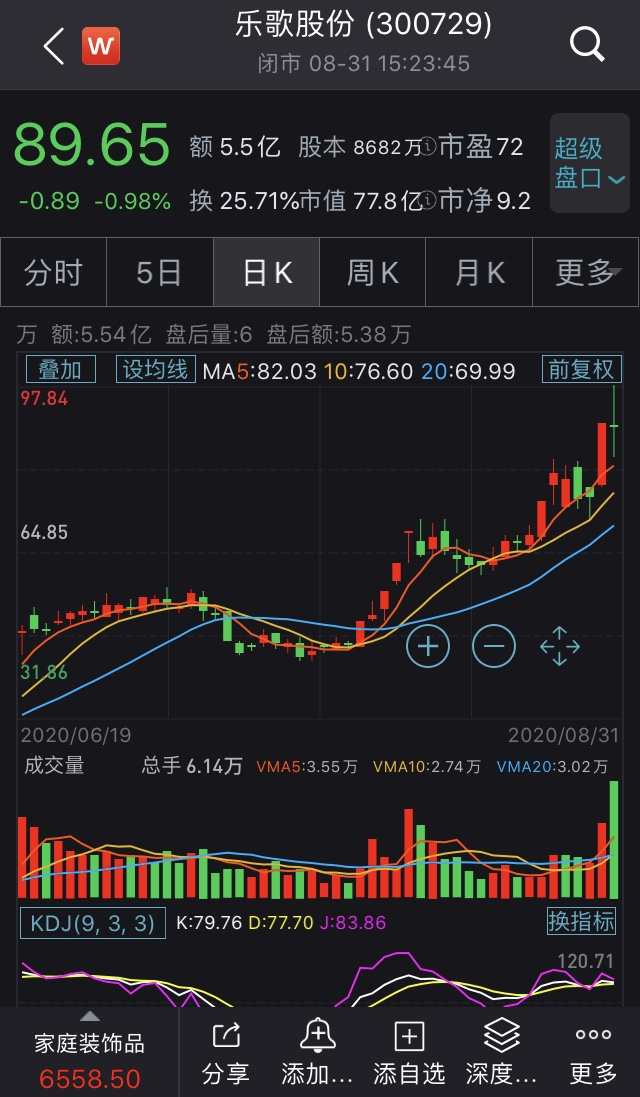Open the search magnifier icon
This screenshot has height=1097, width=640.
click(586, 44)
